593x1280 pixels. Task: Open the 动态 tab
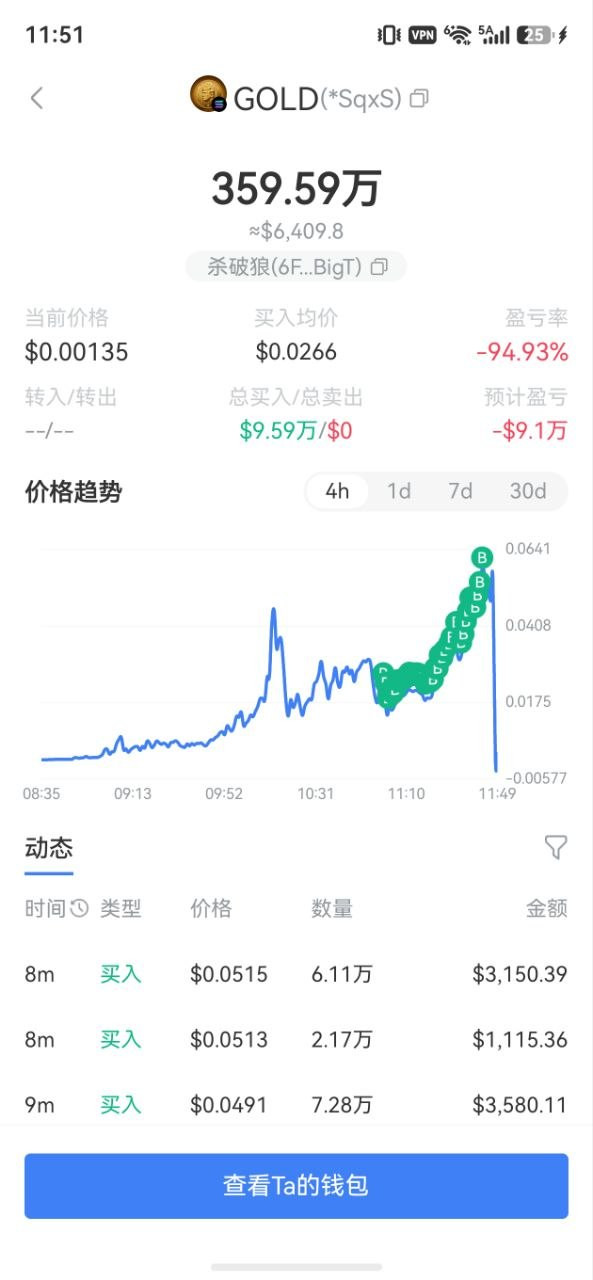click(x=49, y=849)
